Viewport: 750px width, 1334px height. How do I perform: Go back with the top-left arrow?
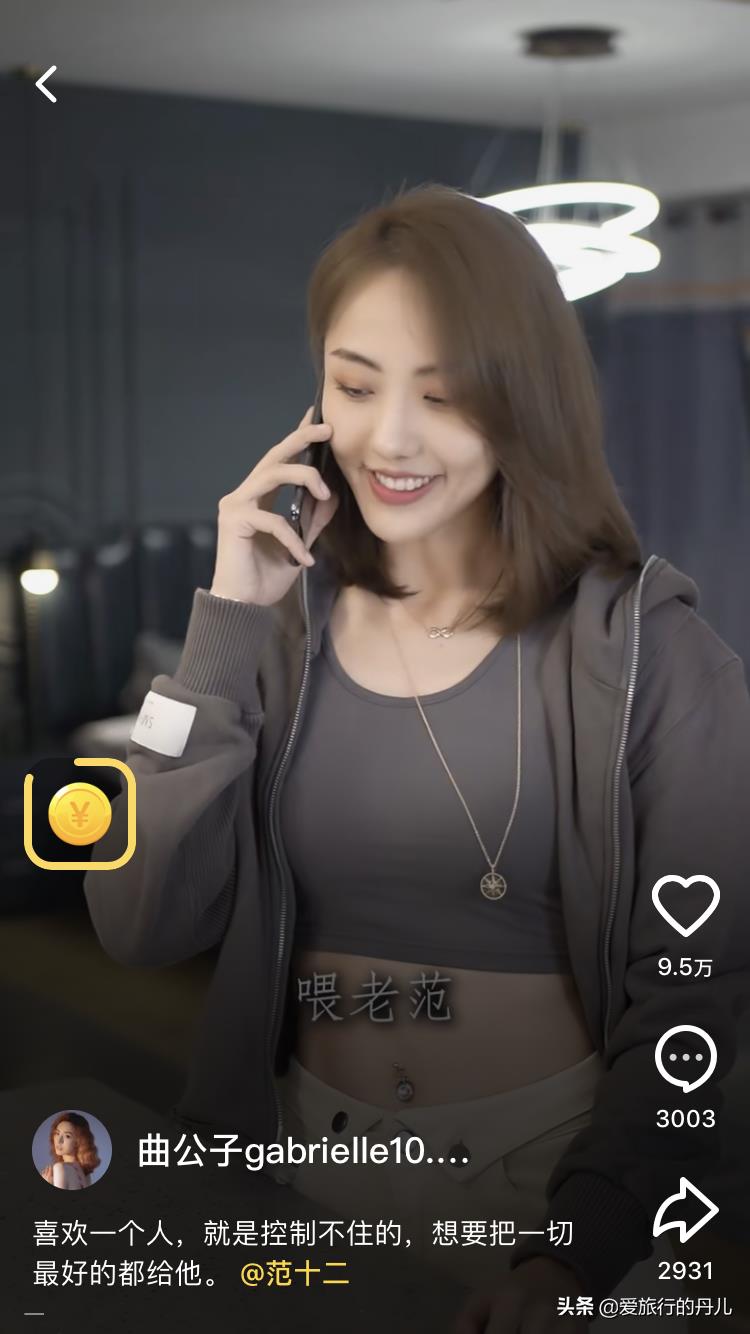[46, 85]
